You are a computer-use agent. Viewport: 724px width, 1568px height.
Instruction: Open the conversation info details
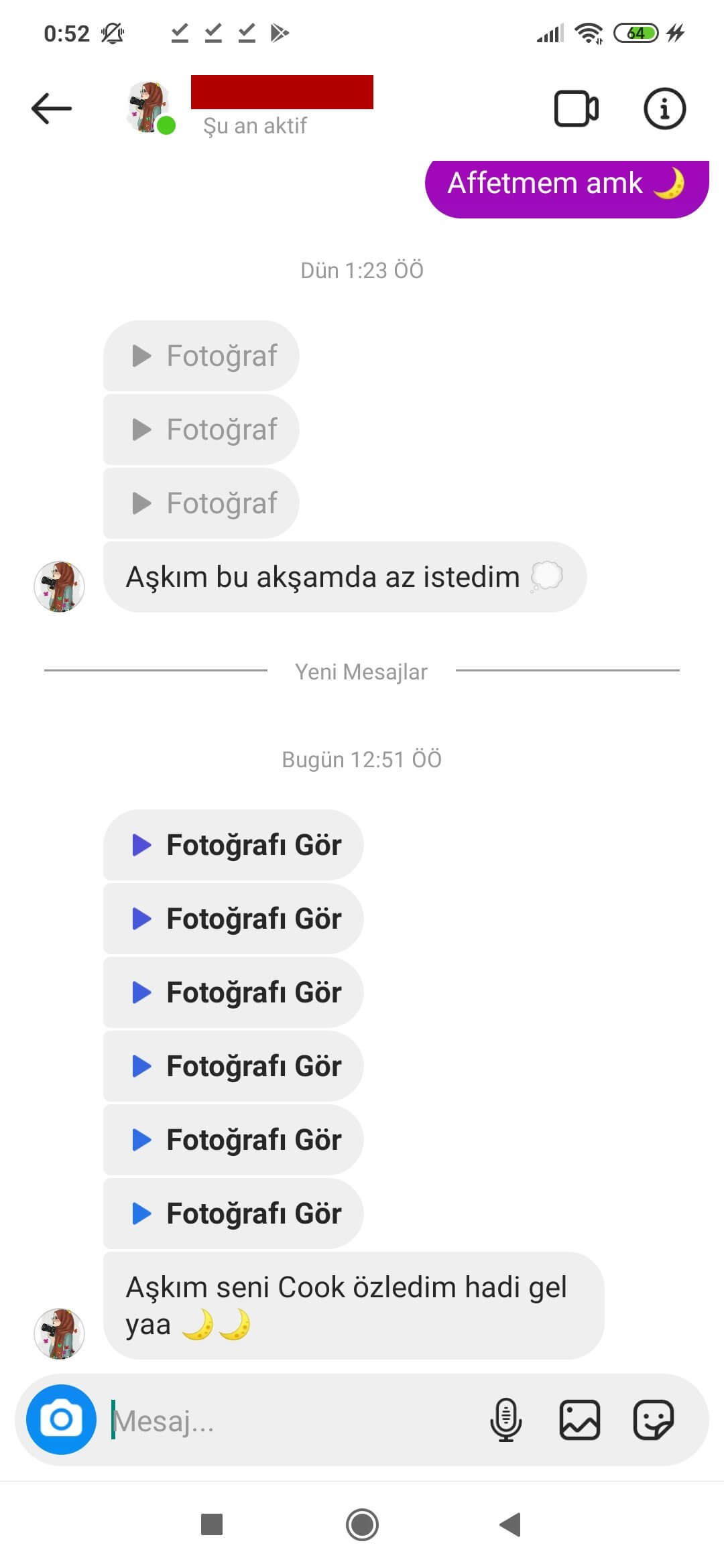[664, 109]
